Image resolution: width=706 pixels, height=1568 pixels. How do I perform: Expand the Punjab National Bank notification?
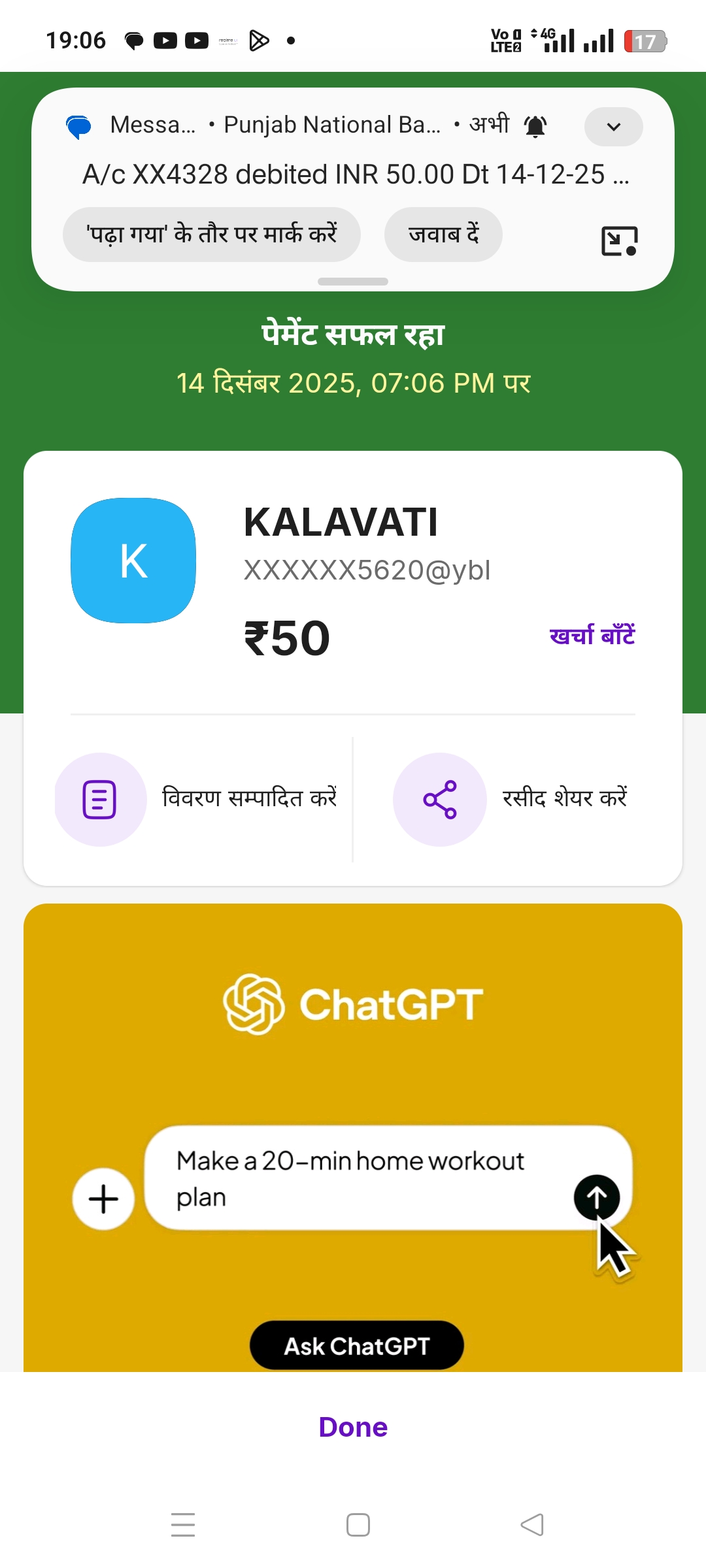pos(613,127)
